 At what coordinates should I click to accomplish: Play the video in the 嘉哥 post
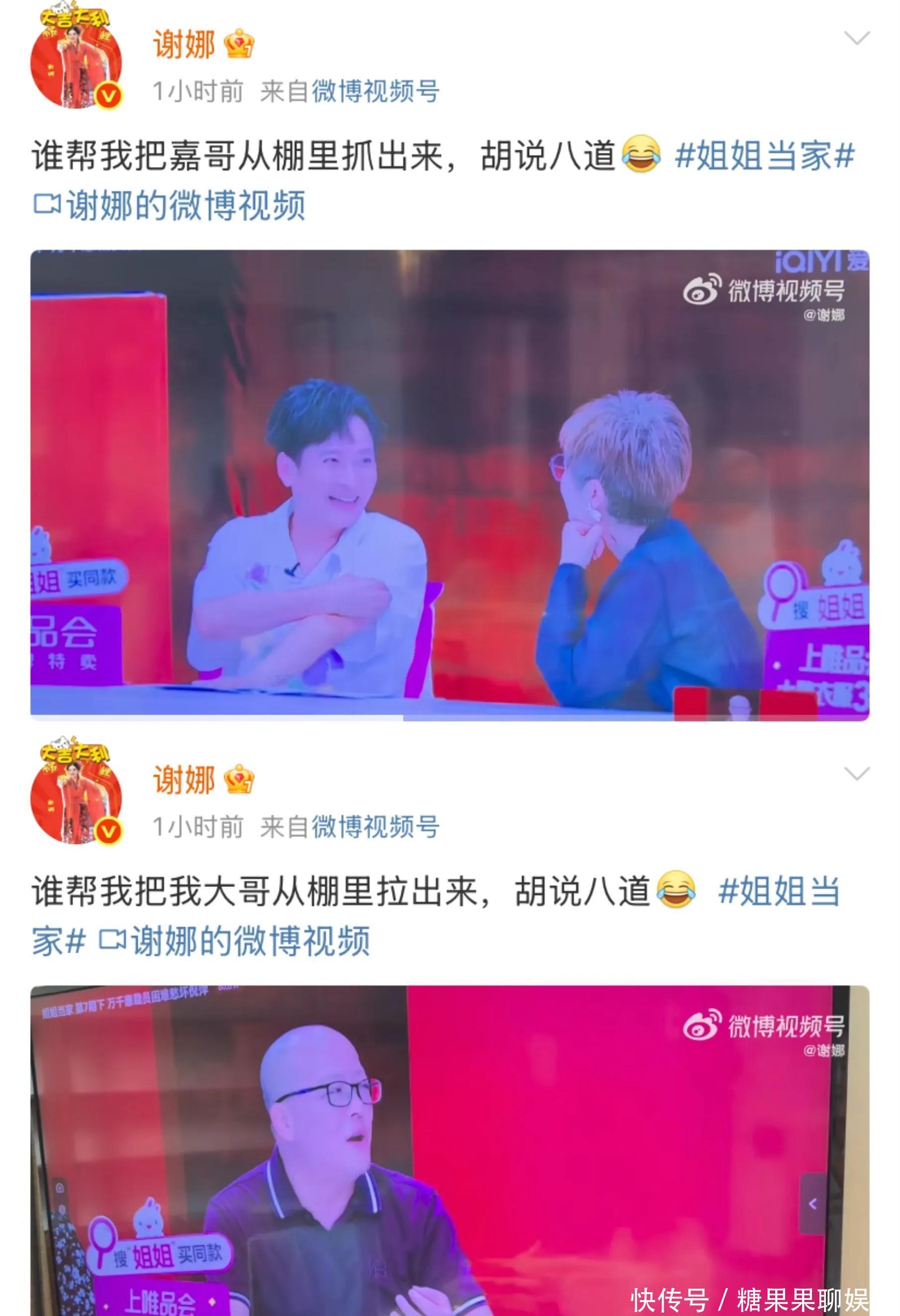click(449, 484)
